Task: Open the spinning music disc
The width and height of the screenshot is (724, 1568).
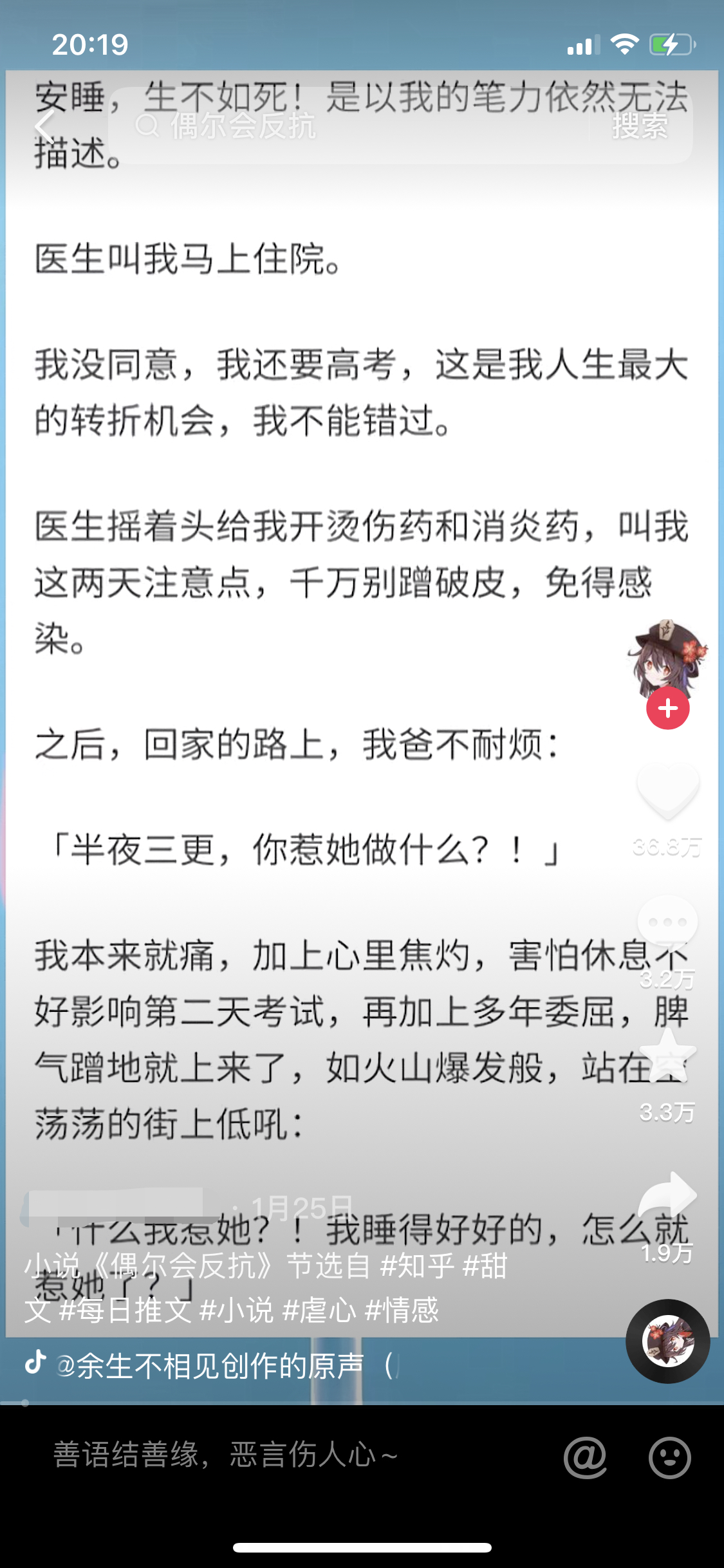Action: [667, 1341]
